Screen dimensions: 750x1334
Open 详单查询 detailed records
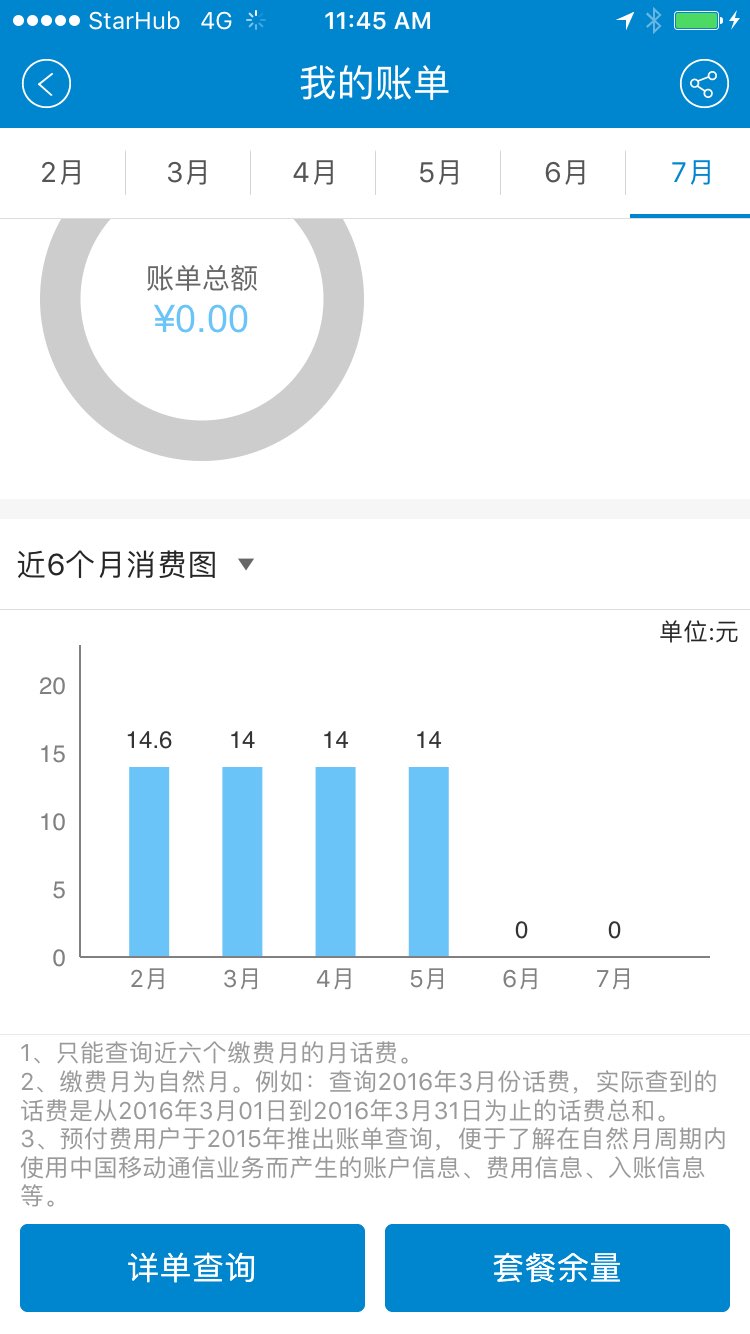pos(192,1268)
